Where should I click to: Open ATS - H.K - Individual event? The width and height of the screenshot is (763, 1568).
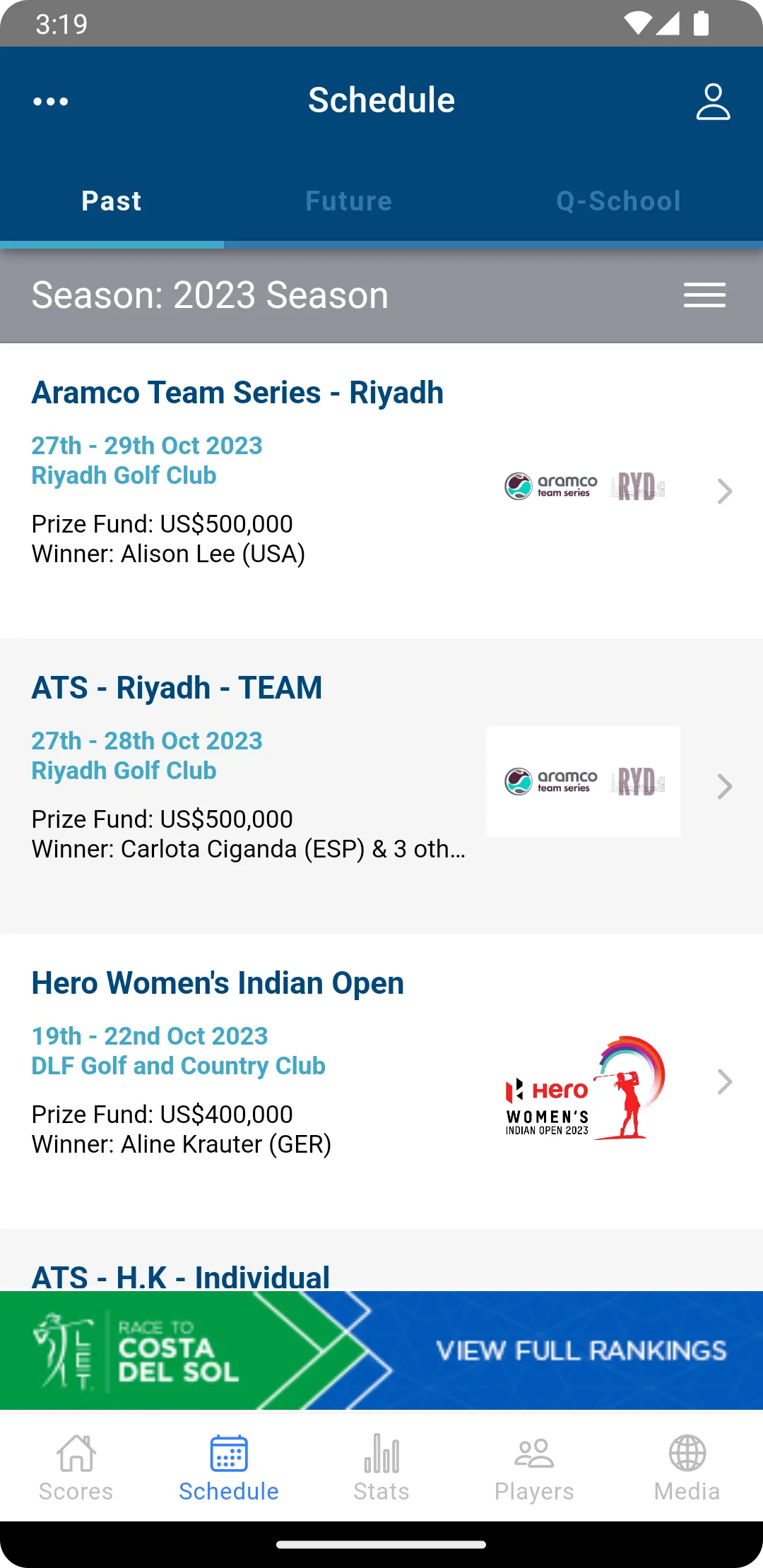tap(381, 1261)
